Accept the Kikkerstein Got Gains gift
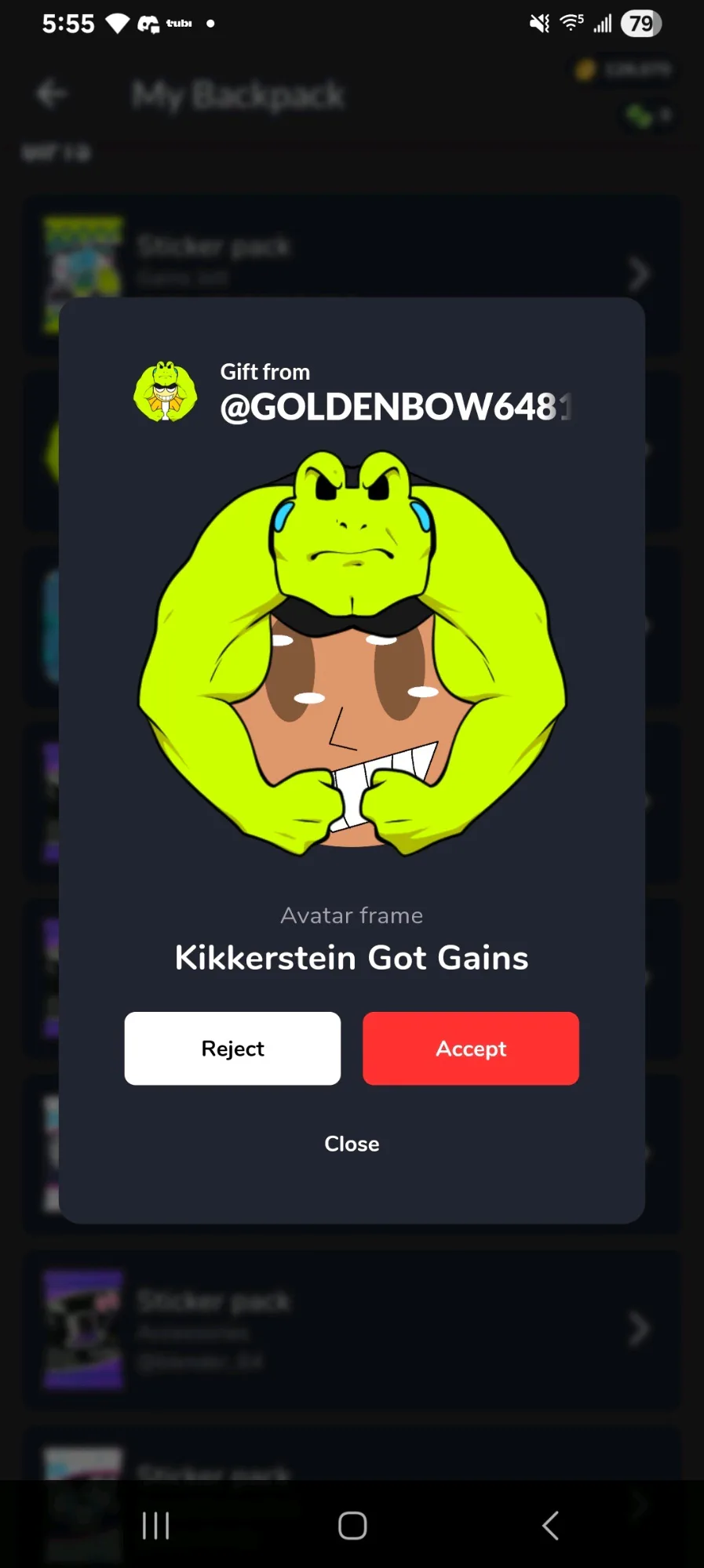 471,1049
